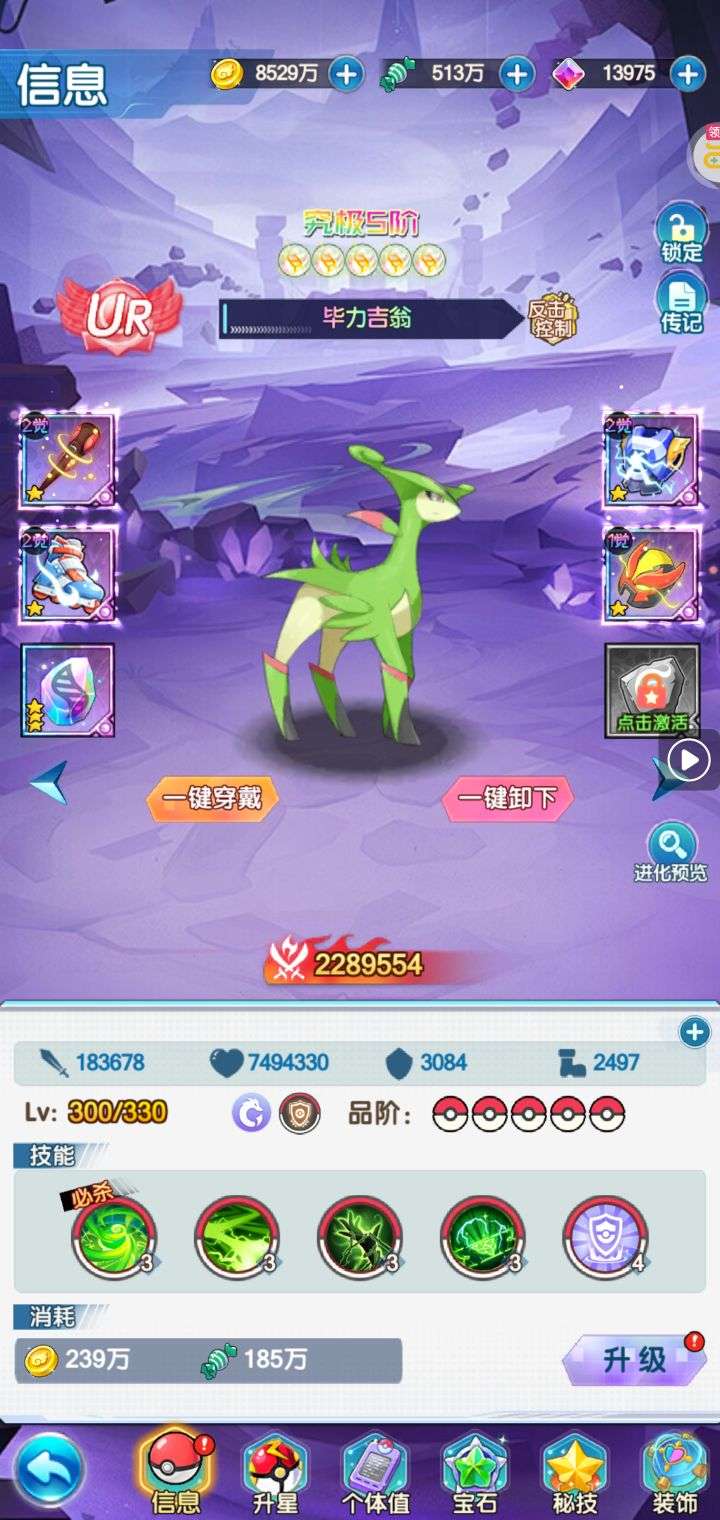The image size is (720, 1520).
Task: Add more gold coins with plus button
Action: 346,73
